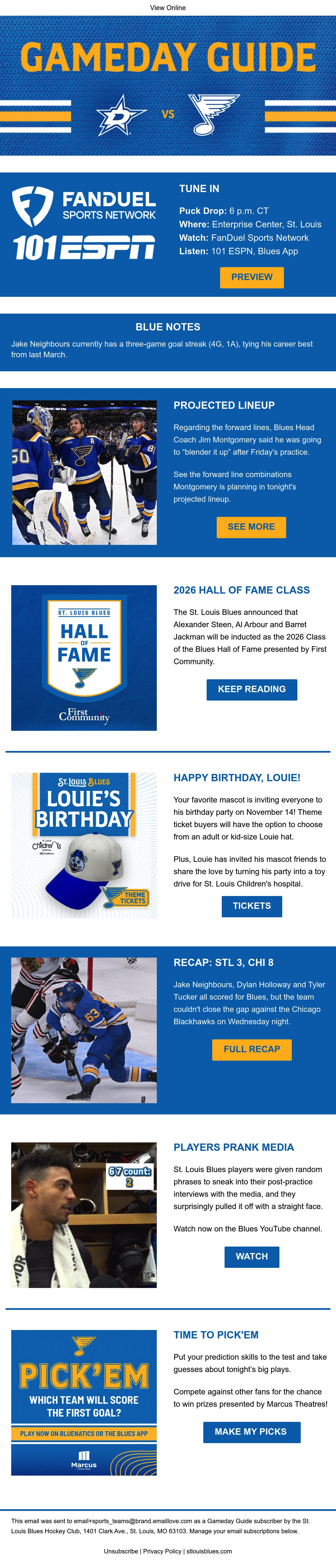Visit the stlouisblues.com link
The image size is (336, 1568).
209,1551
